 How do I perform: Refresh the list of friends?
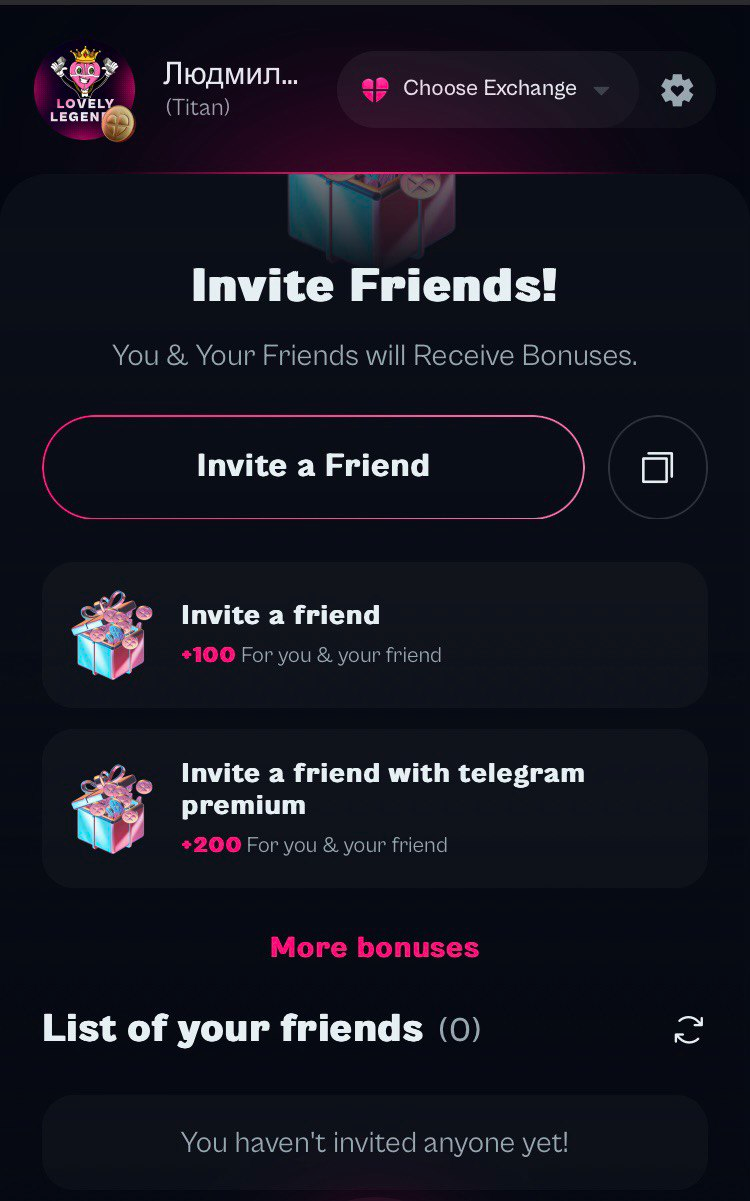click(688, 1029)
